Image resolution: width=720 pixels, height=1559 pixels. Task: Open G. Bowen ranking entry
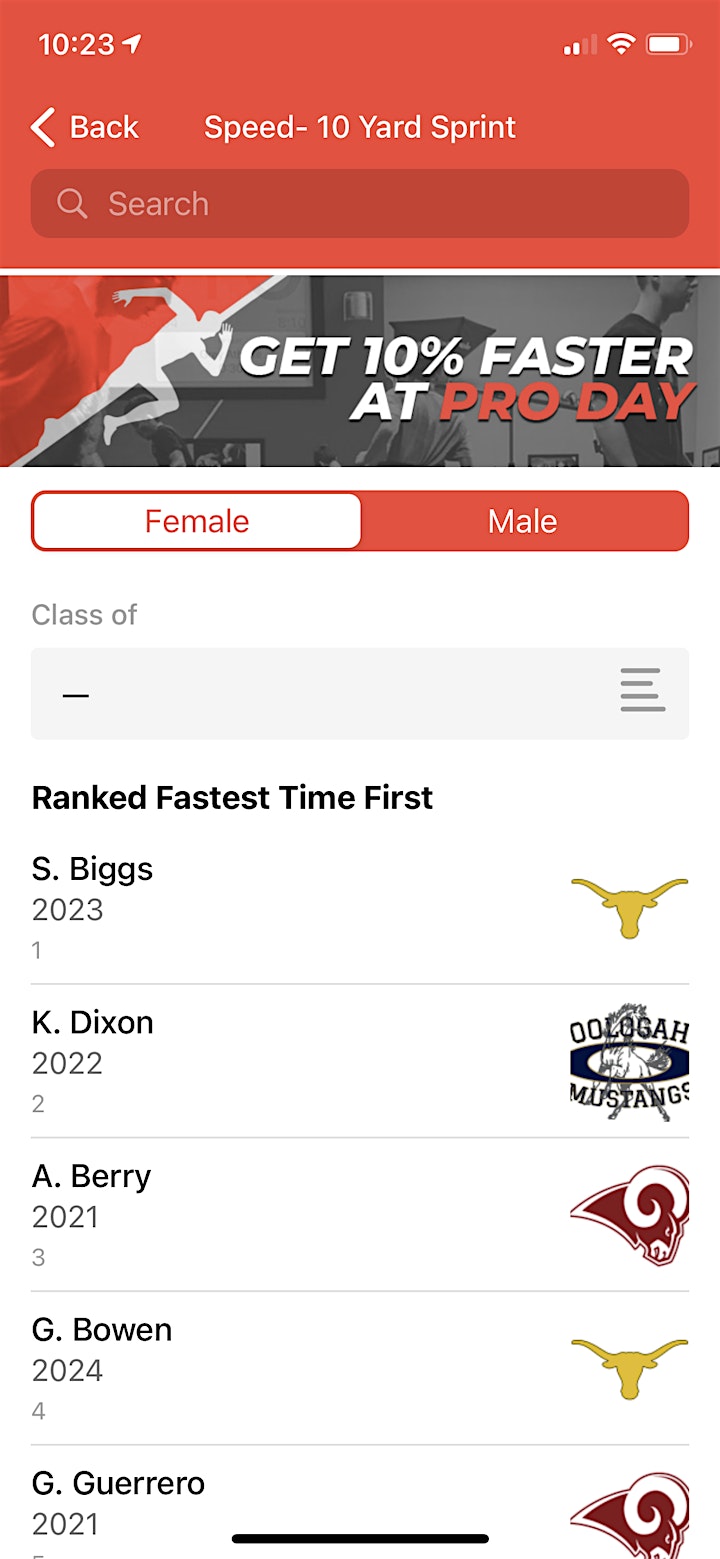(360, 1369)
